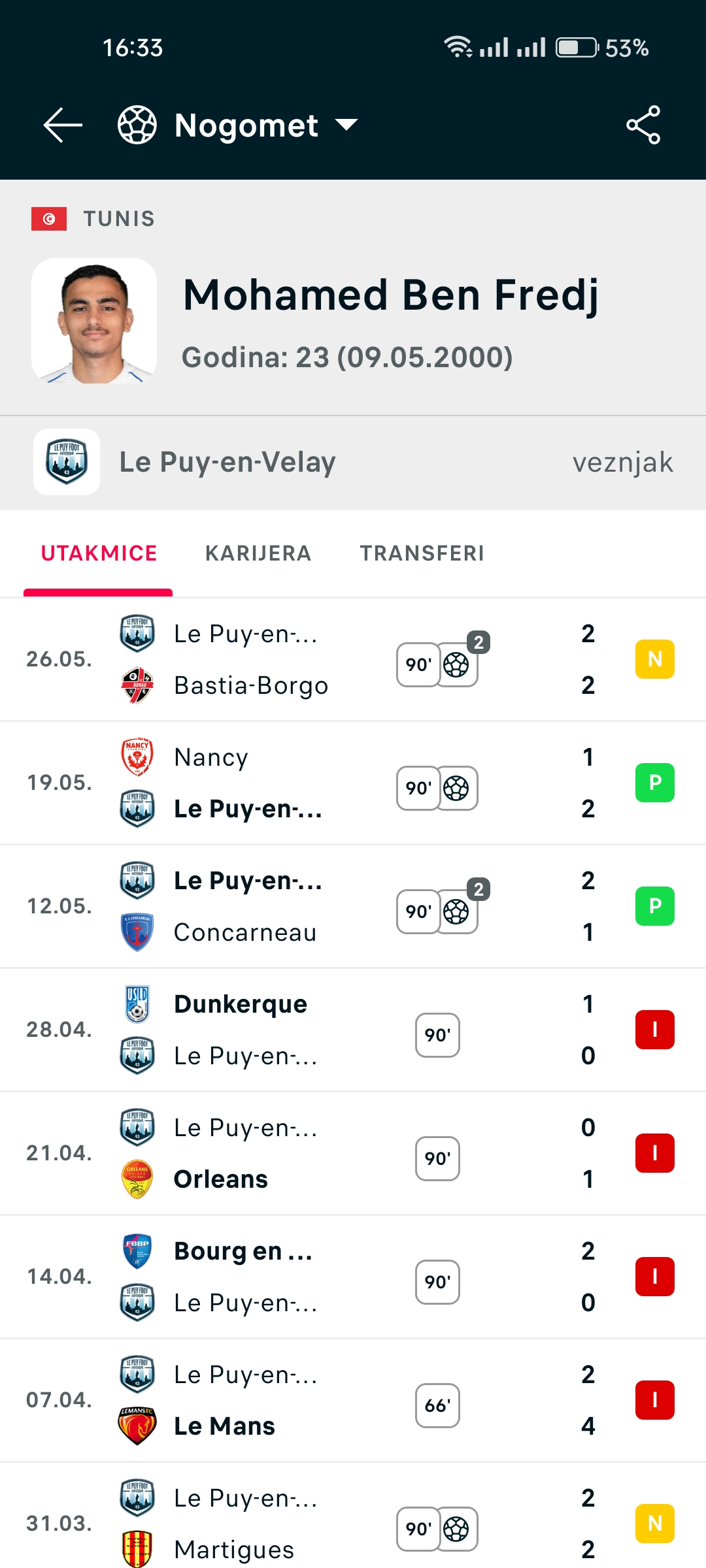Open the Orleans match on 21.04.
The image size is (706, 1568).
pos(353,1154)
